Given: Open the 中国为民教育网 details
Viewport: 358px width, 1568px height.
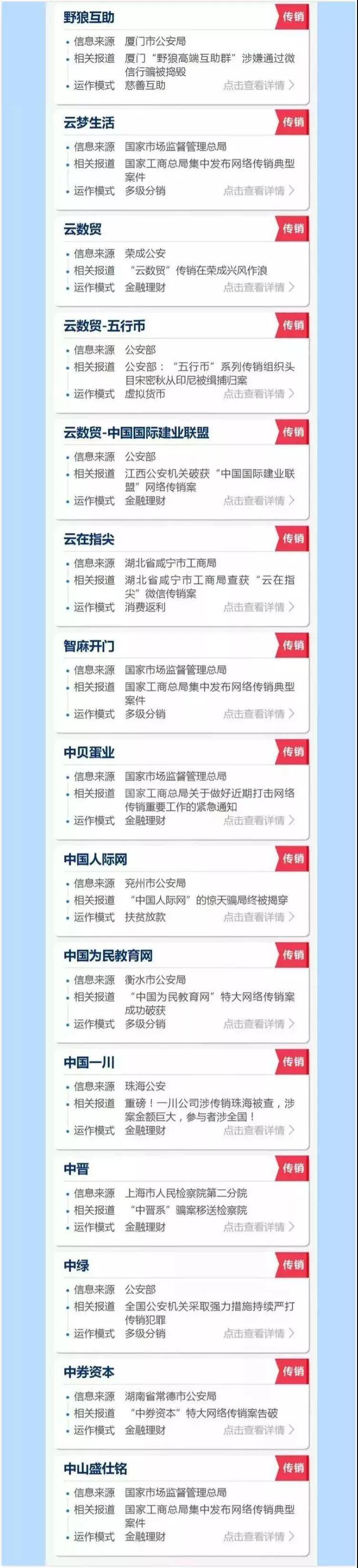Looking at the screenshot, I should (259, 1023).
